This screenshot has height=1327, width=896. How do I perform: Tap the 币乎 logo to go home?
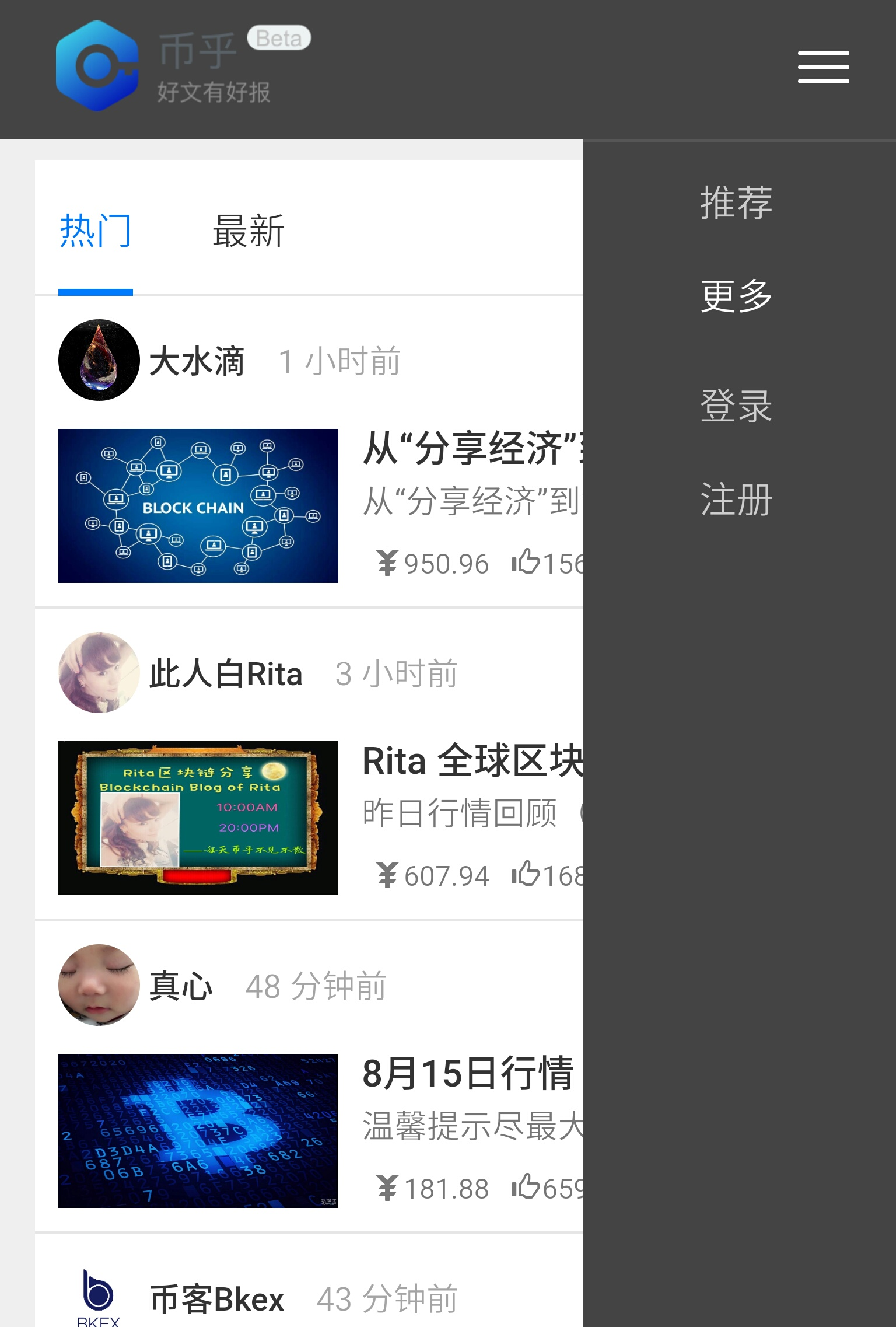97,66
